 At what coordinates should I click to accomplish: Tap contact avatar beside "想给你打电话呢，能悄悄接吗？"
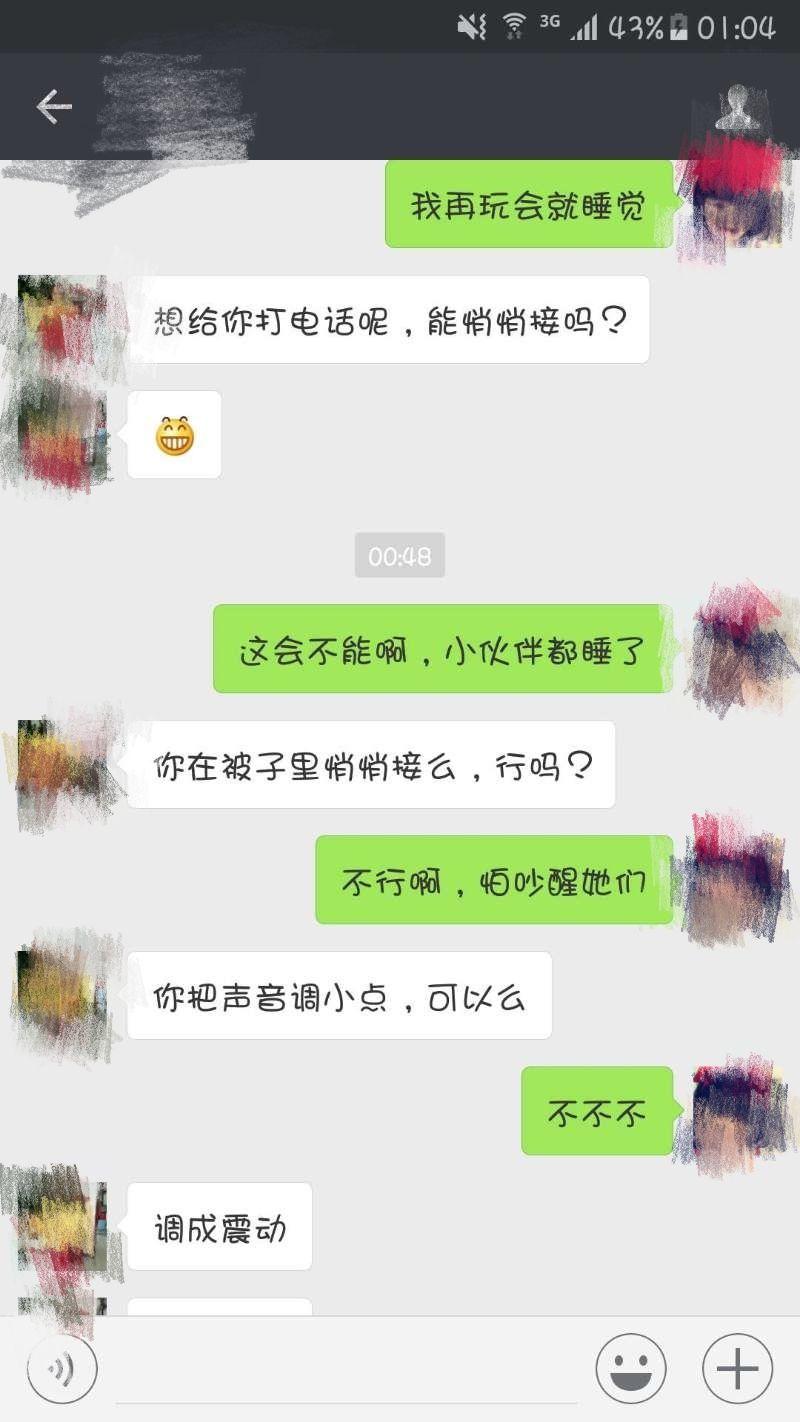[x=62, y=320]
